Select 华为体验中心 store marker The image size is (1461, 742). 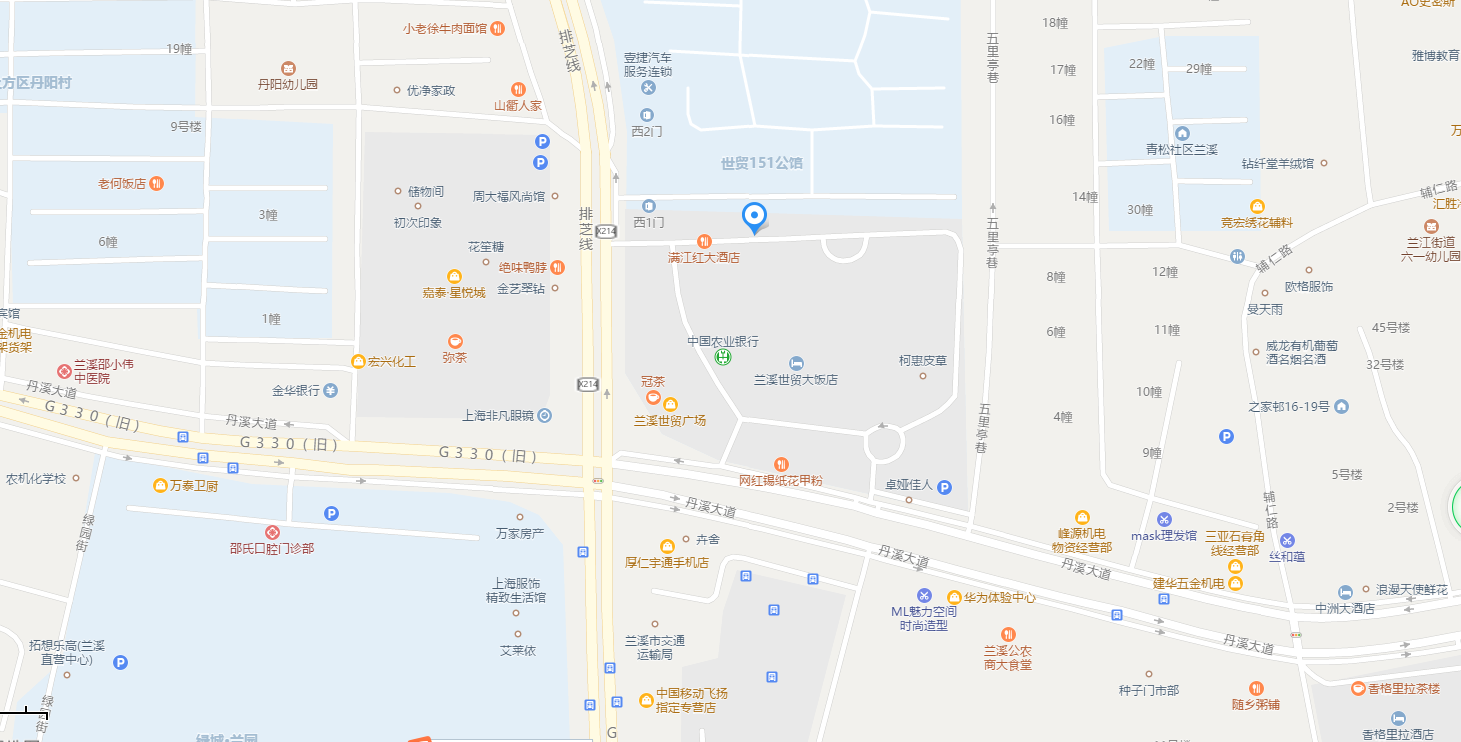pyautogui.click(x=954, y=597)
